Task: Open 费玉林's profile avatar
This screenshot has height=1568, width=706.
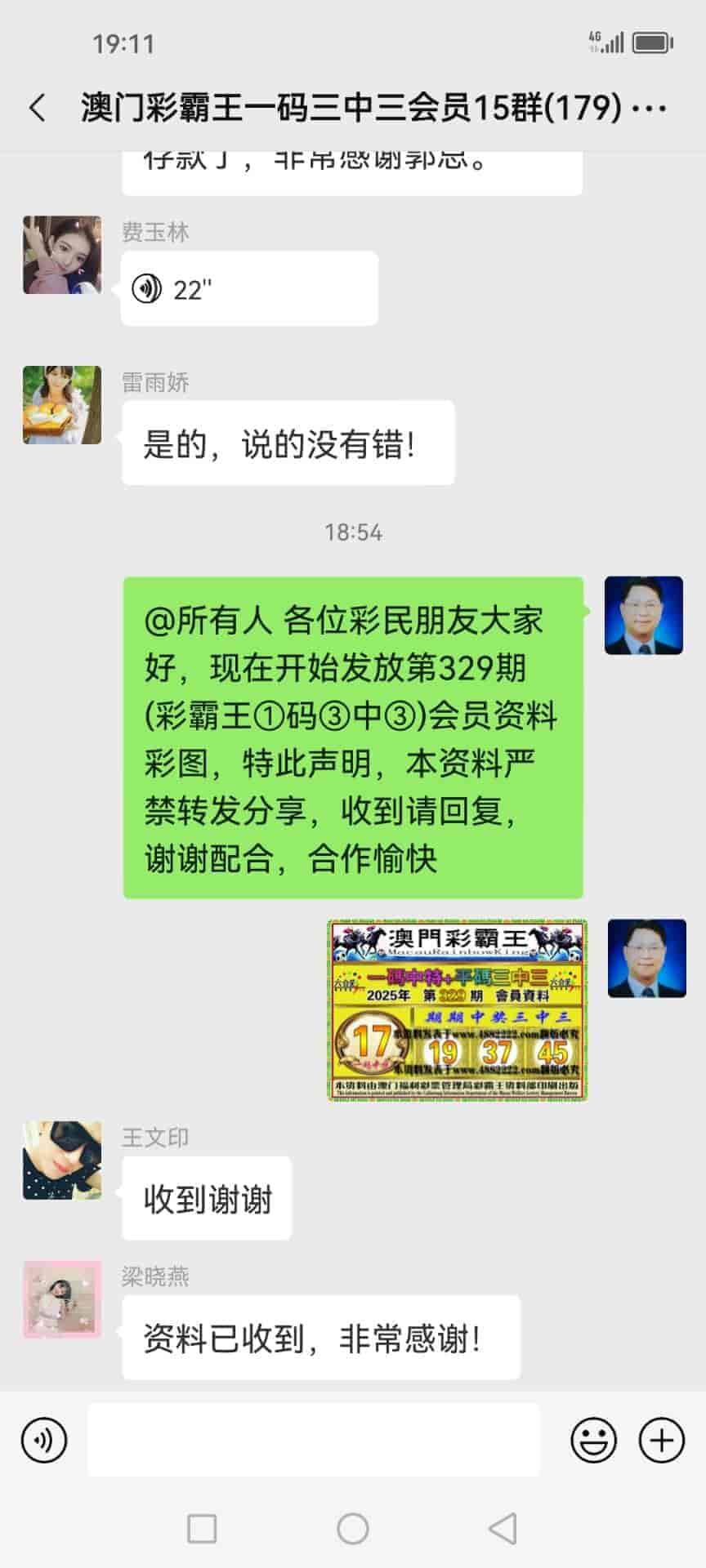Action: click(62, 255)
